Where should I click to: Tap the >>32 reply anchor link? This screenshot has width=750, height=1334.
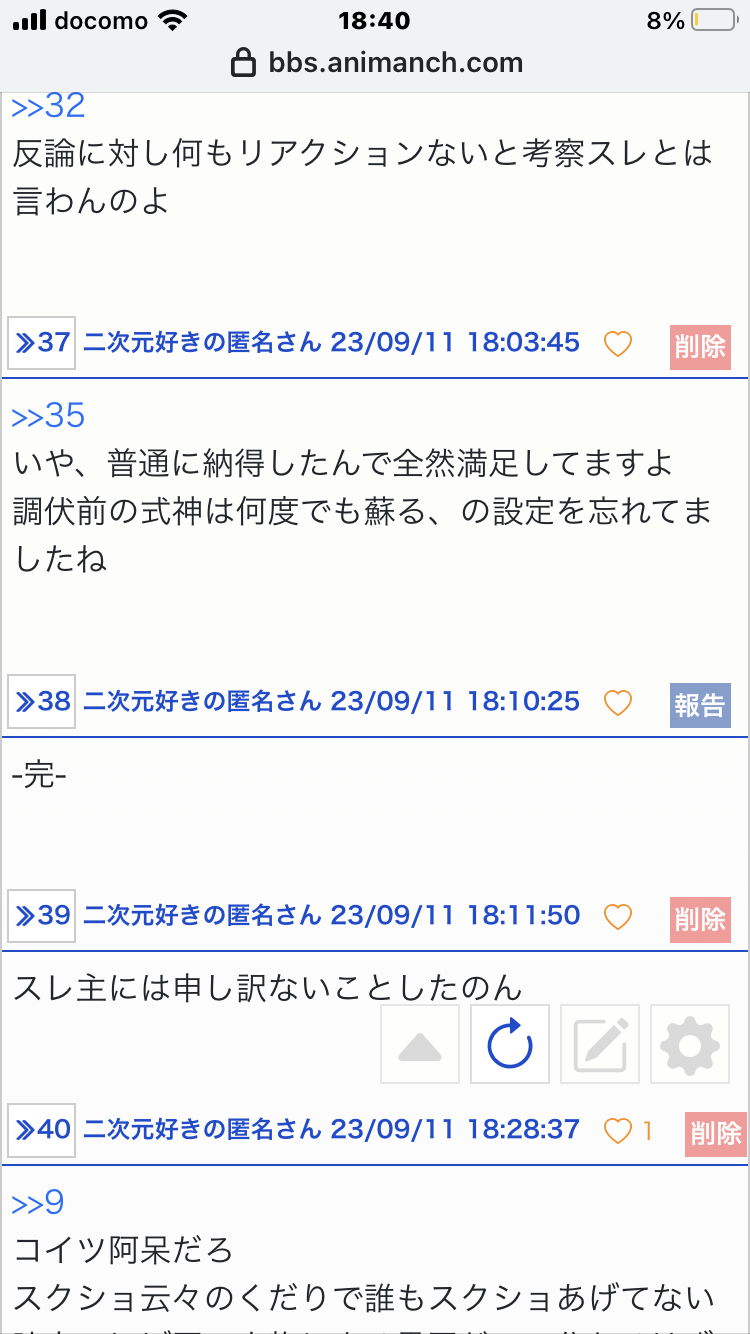[48, 106]
